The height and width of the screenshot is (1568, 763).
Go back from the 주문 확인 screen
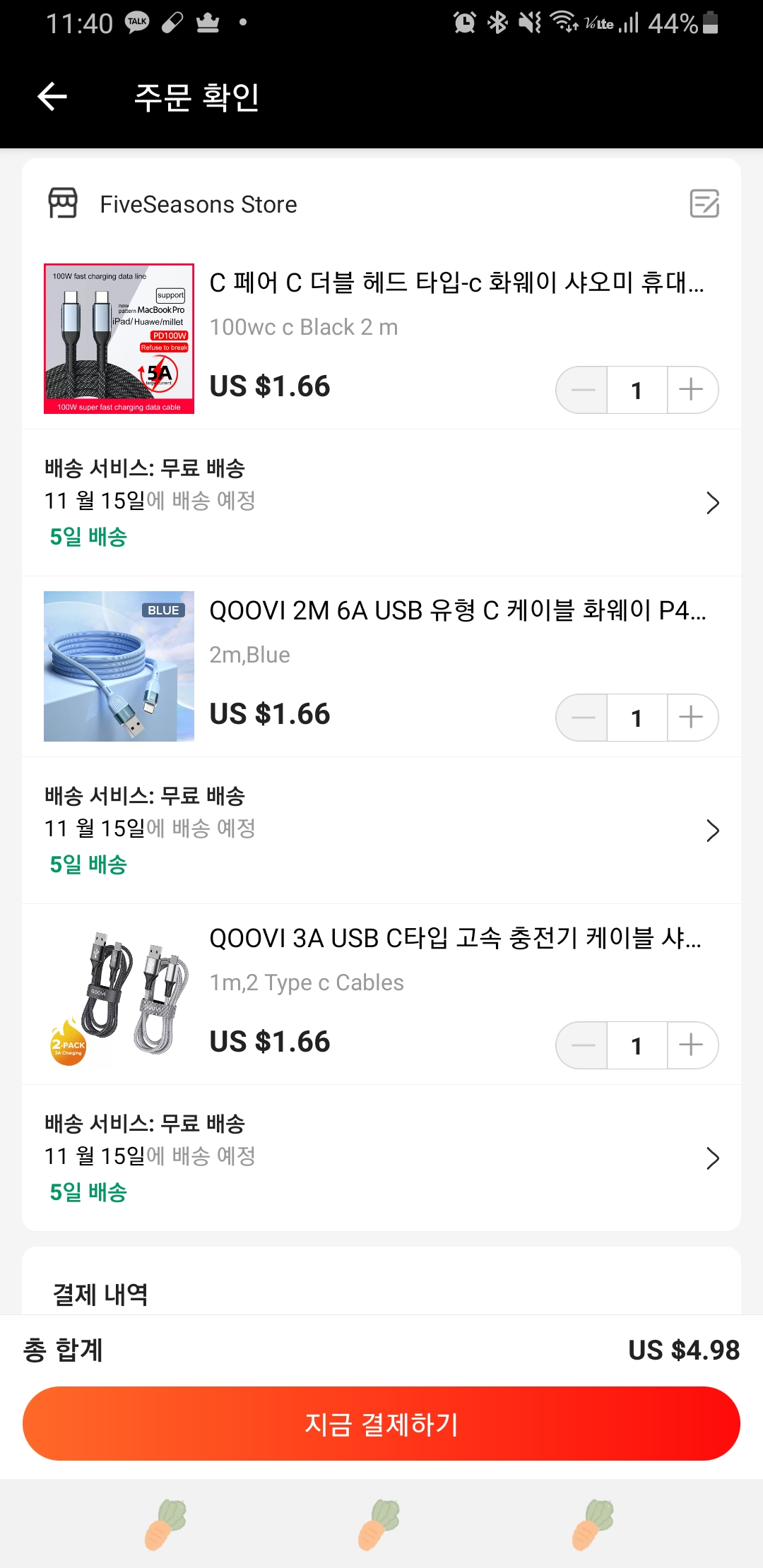[x=52, y=97]
